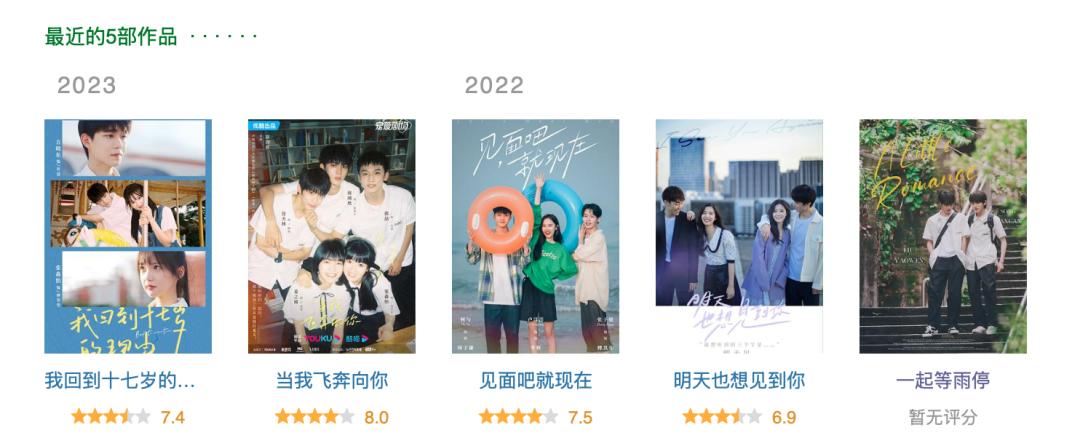Go to the 见面吧就现在 title link
This screenshot has width=1080, height=438.
point(535,381)
